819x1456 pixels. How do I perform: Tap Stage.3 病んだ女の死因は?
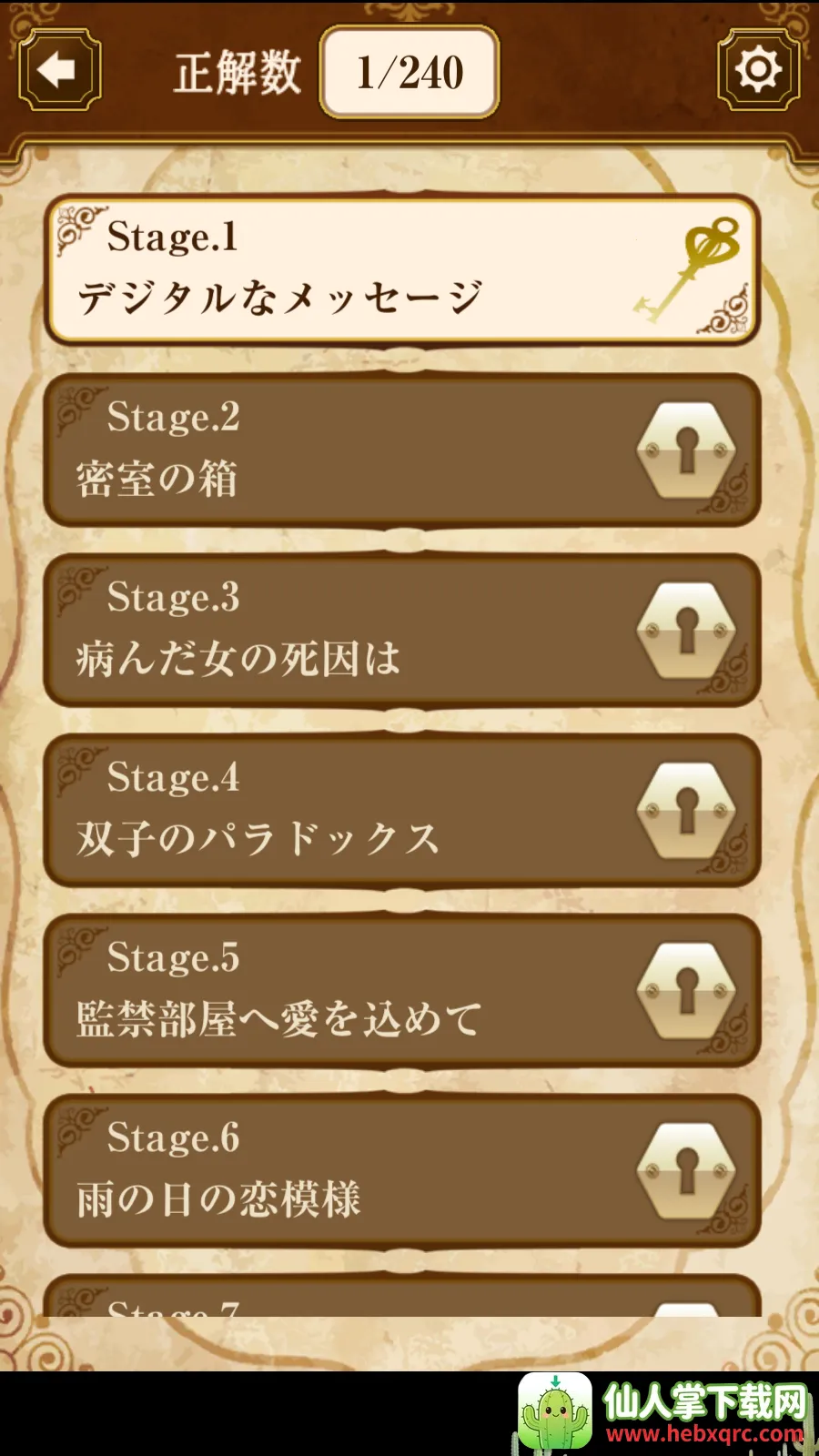(401, 630)
